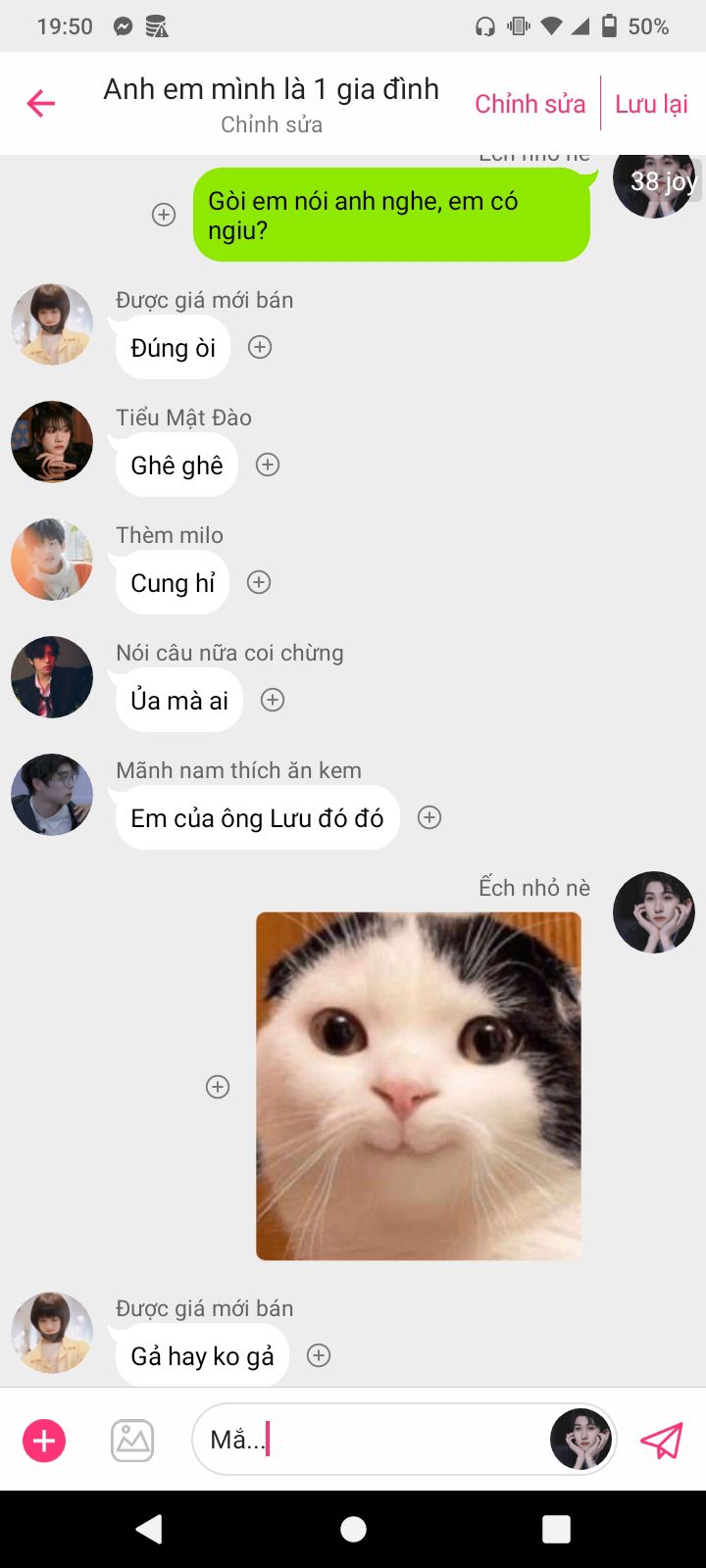Go to the Android home screen

click(353, 1529)
